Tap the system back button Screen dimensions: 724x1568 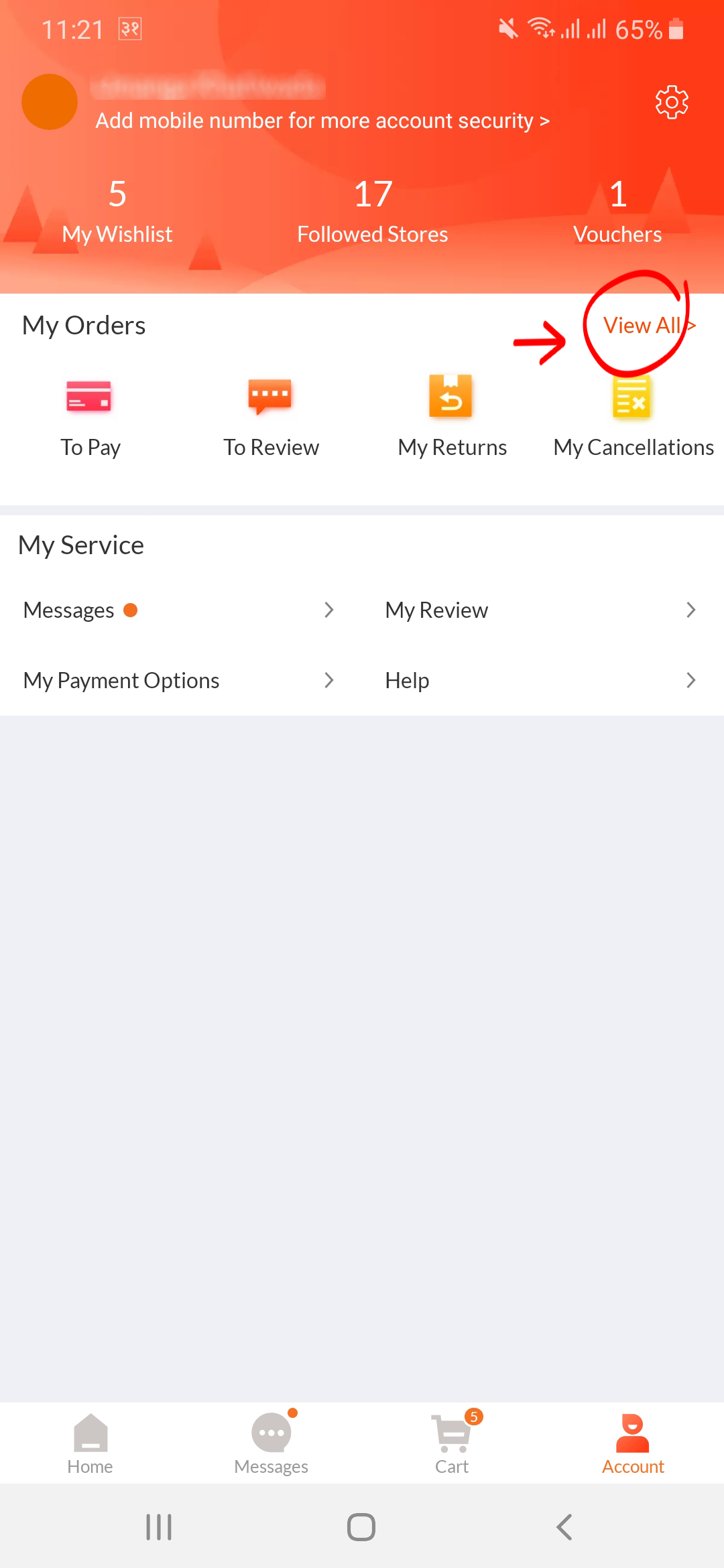point(564,1527)
